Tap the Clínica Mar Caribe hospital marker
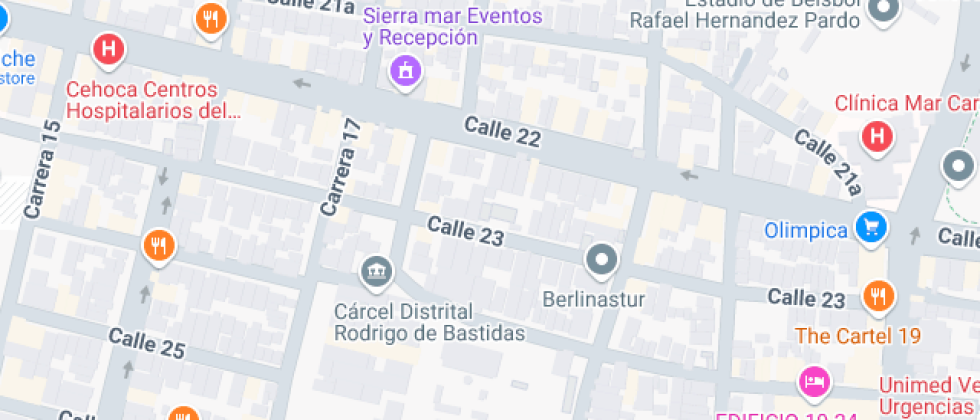980x420 pixels. point(877,135)
